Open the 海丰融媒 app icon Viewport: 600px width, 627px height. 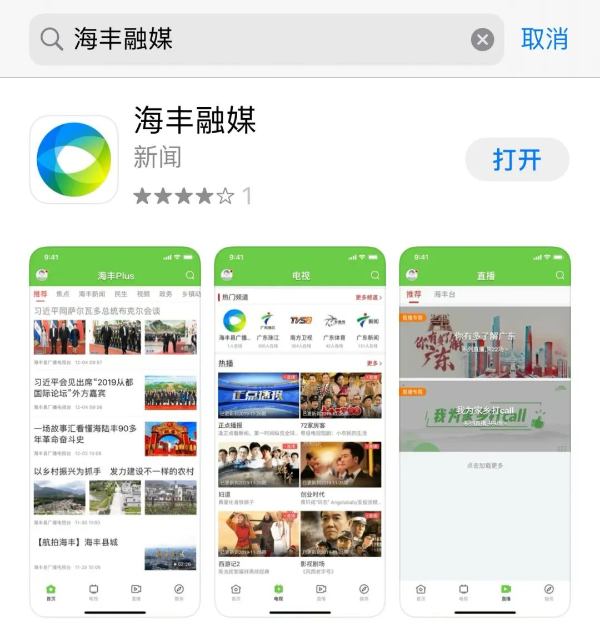point(75,160)
